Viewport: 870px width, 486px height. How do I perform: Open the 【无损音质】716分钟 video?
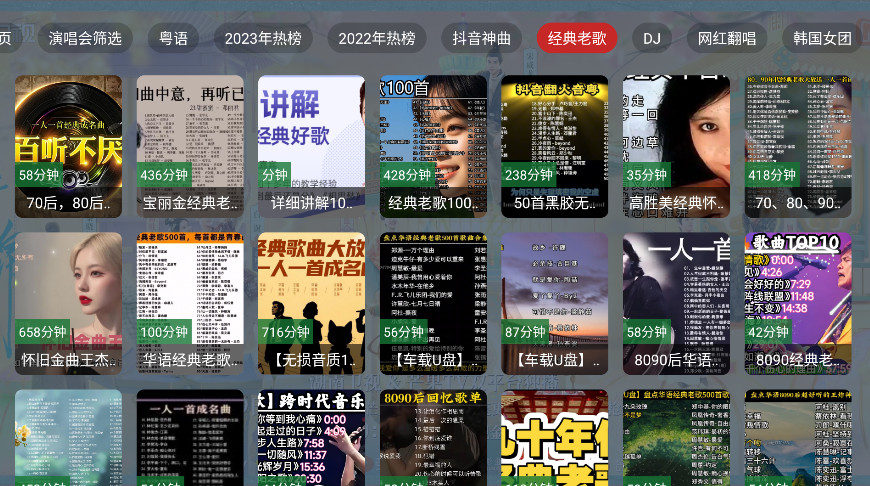point(312,303)
